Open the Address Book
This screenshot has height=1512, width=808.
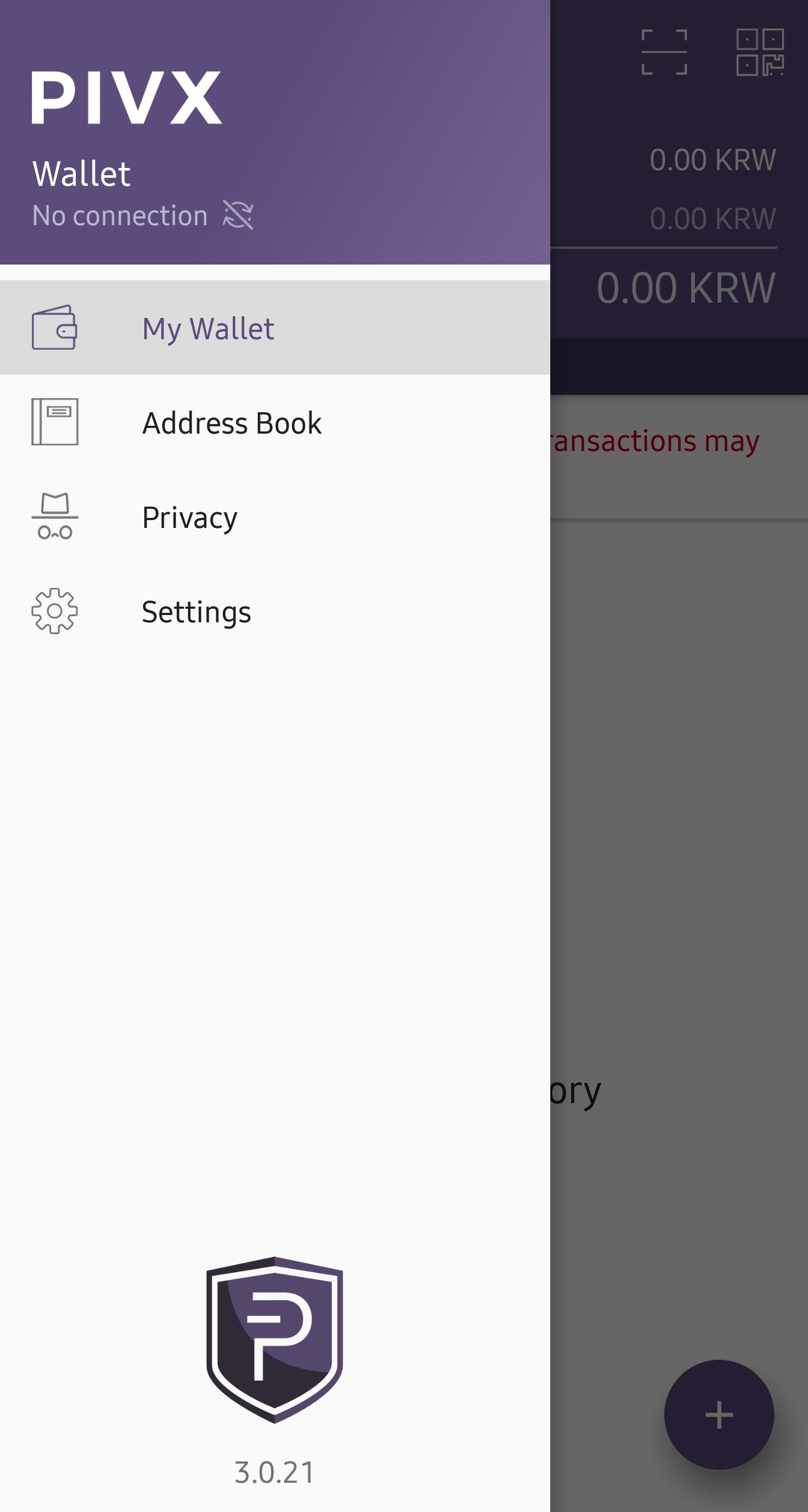[x=232, y=422]
